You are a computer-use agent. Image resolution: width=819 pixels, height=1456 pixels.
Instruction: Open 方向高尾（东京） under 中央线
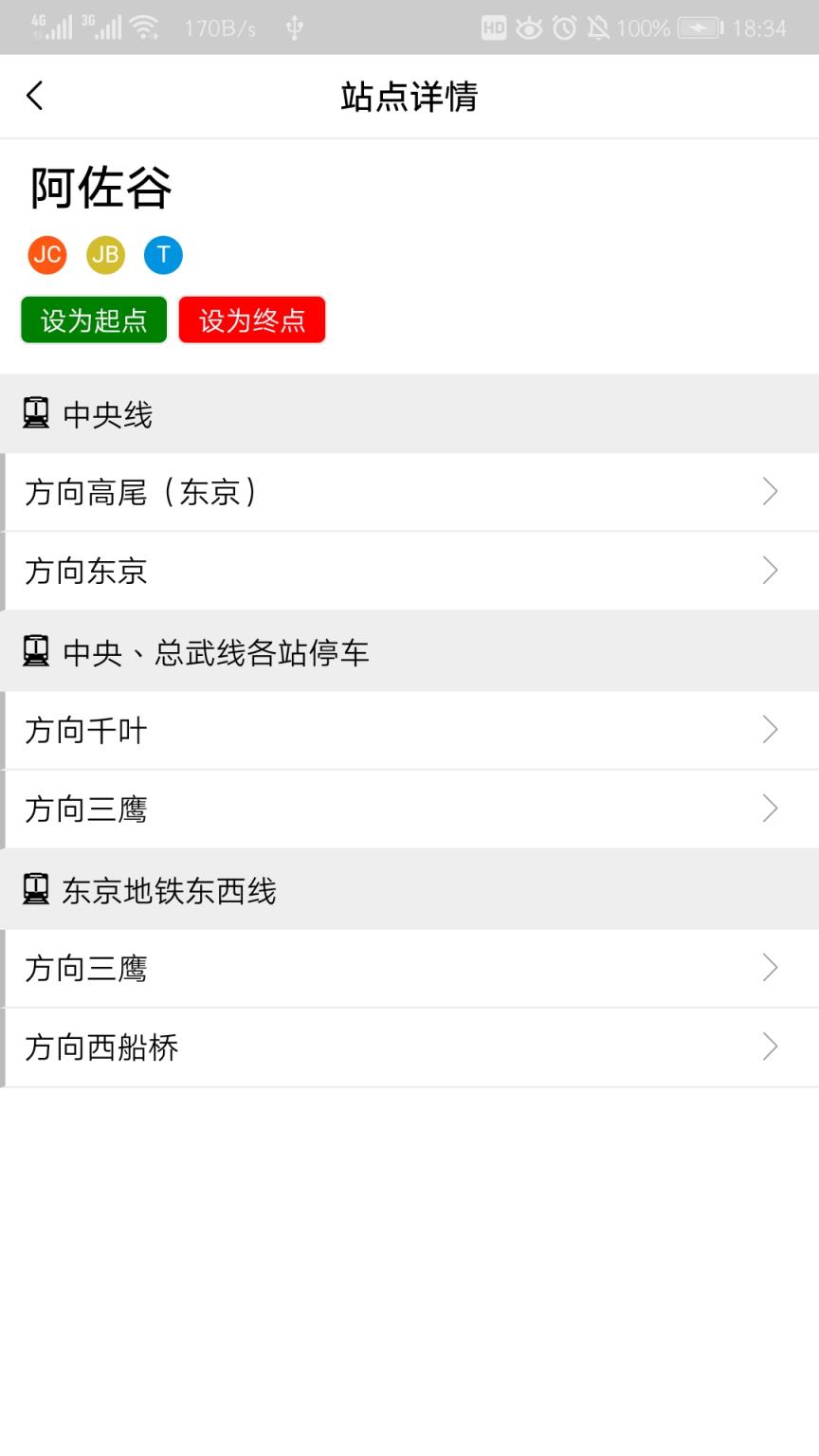click(409, 492)
